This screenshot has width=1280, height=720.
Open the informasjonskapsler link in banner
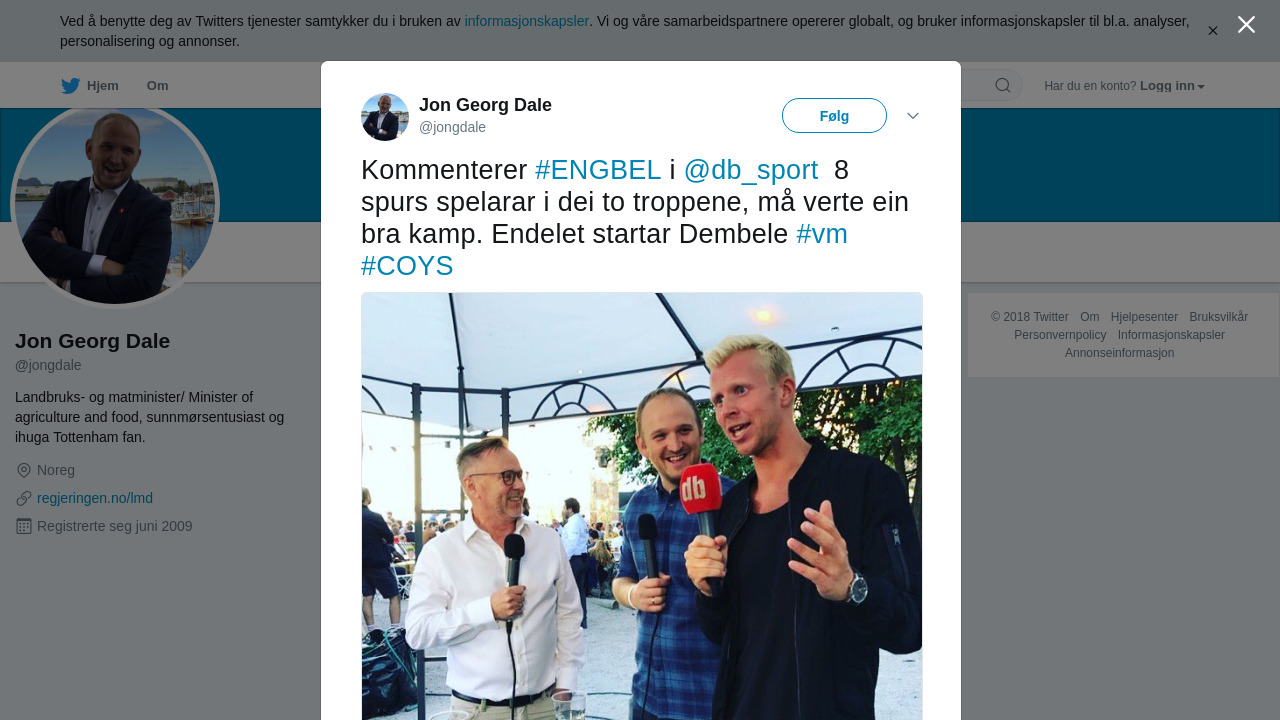[x=526, y=21]
